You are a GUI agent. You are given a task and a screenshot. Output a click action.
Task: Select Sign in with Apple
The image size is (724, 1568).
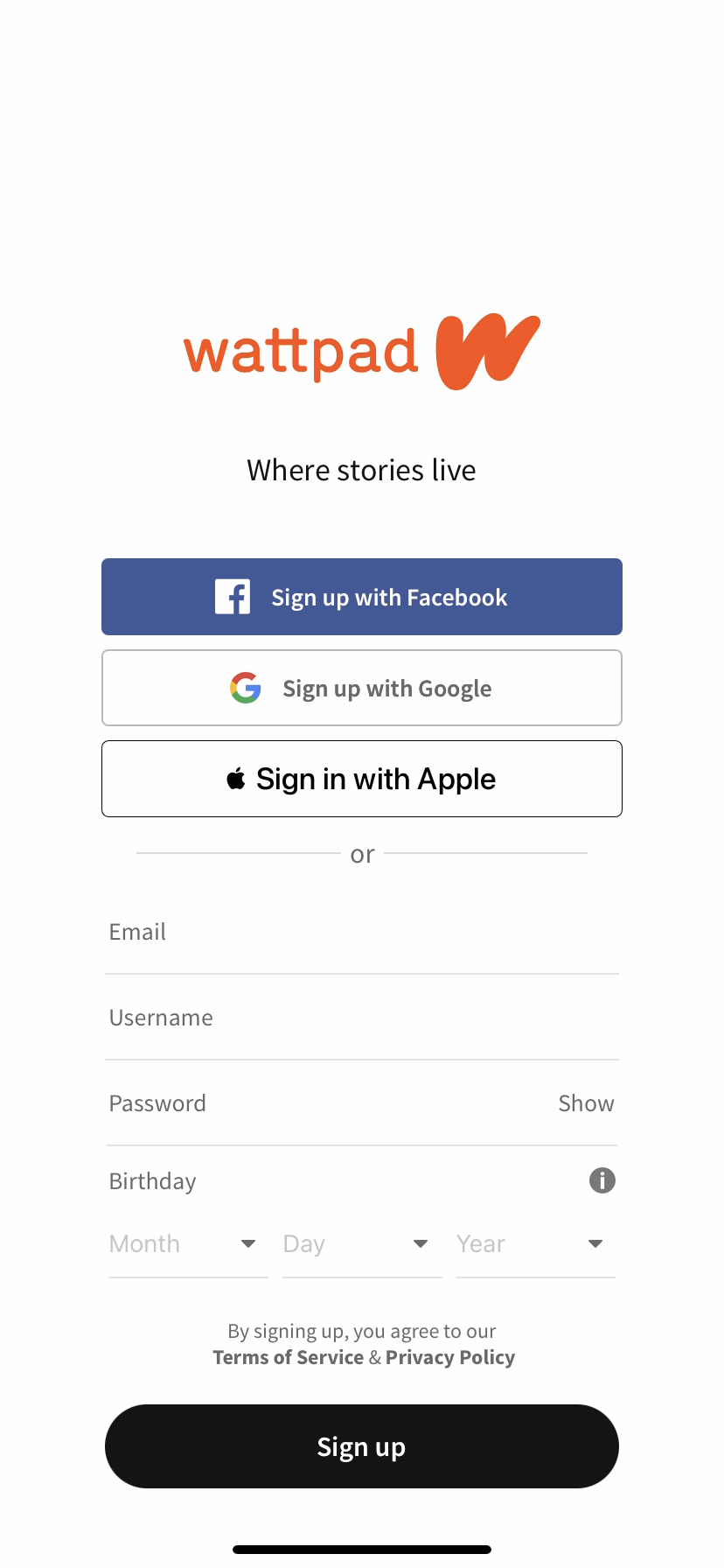362,779
